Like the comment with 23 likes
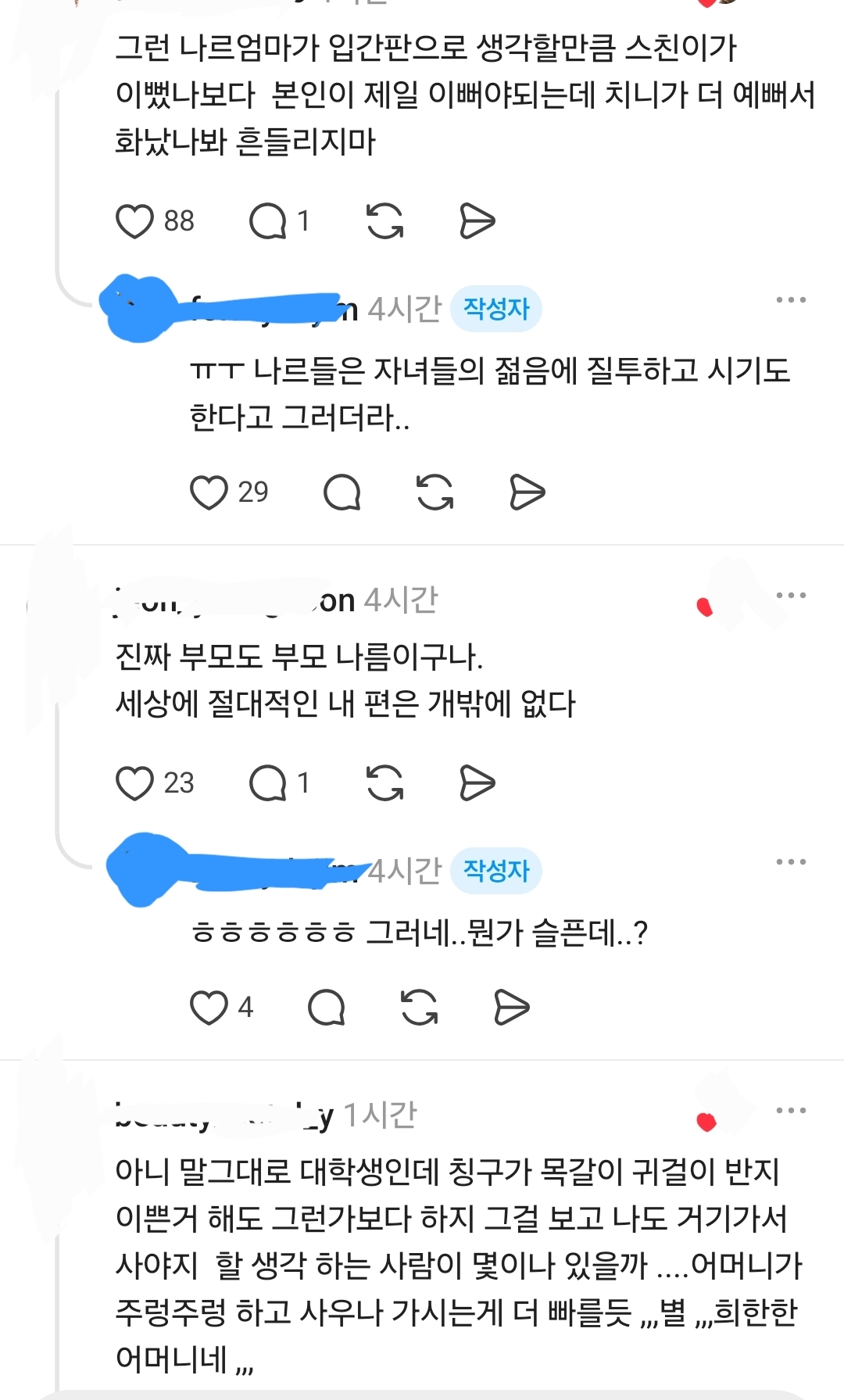844x1400 pixels. [134, 783]
